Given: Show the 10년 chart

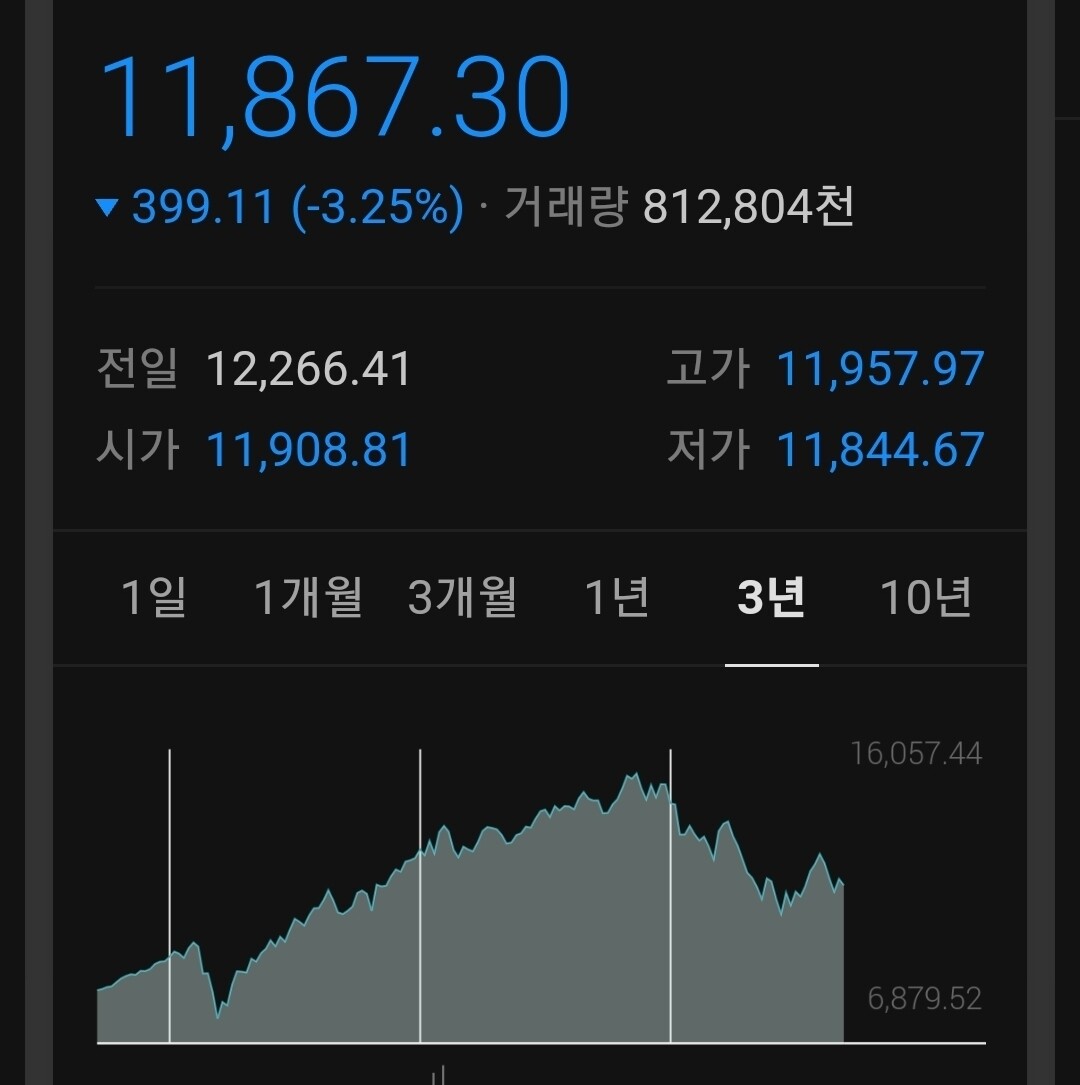Looking at the screenshot, I should pyautogui.click(x=925, y=597).
